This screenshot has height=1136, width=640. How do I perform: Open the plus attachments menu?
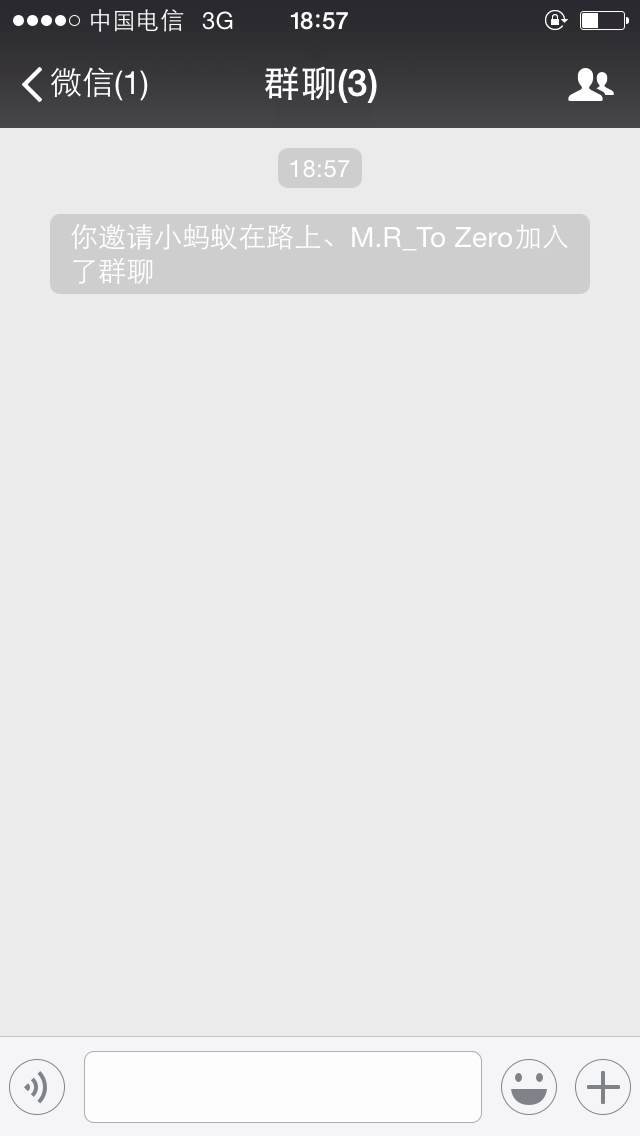coord(603,1087)
